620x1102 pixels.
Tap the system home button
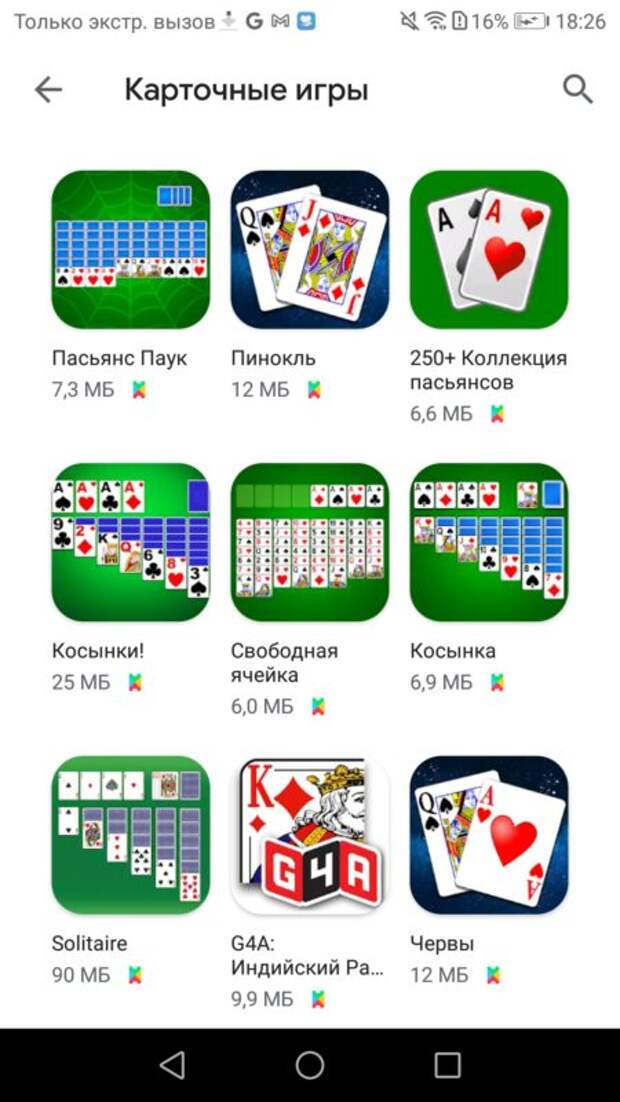(x=310, y=1065)
